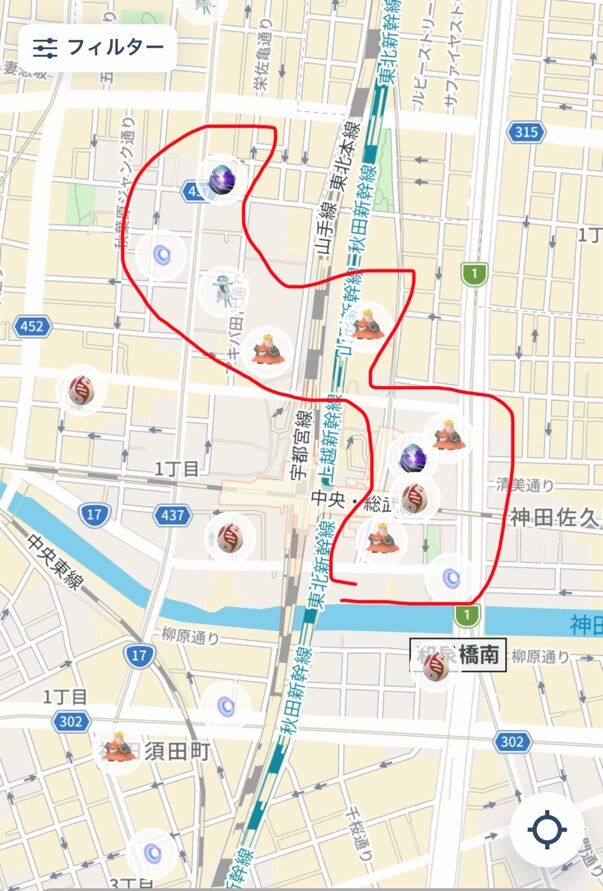603x891 pixels.
Task: Tap the pink egg marker beside route 452
Action: 81,390
